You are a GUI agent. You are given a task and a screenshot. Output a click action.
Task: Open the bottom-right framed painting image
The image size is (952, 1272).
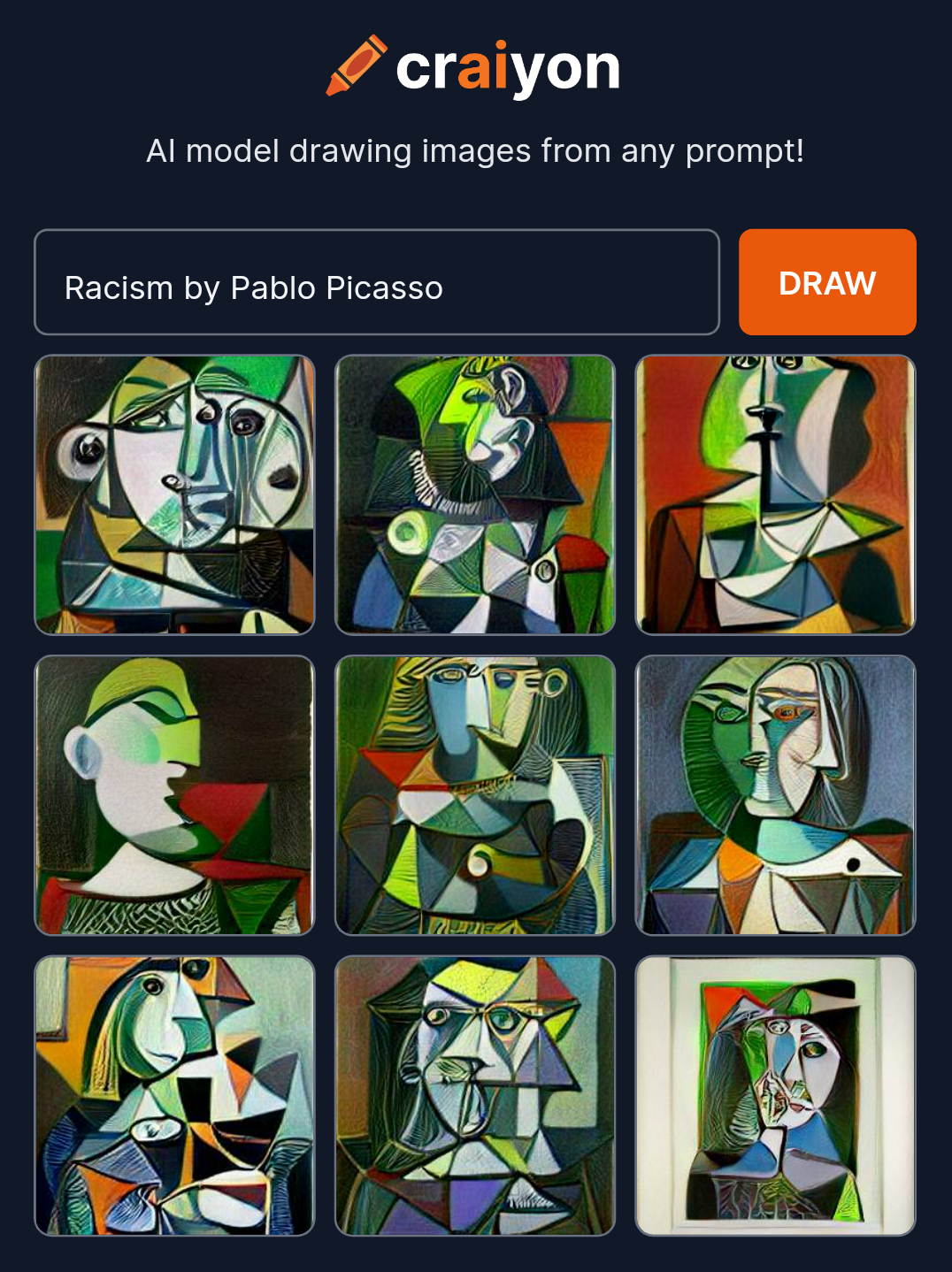(x=775, y=1095)
